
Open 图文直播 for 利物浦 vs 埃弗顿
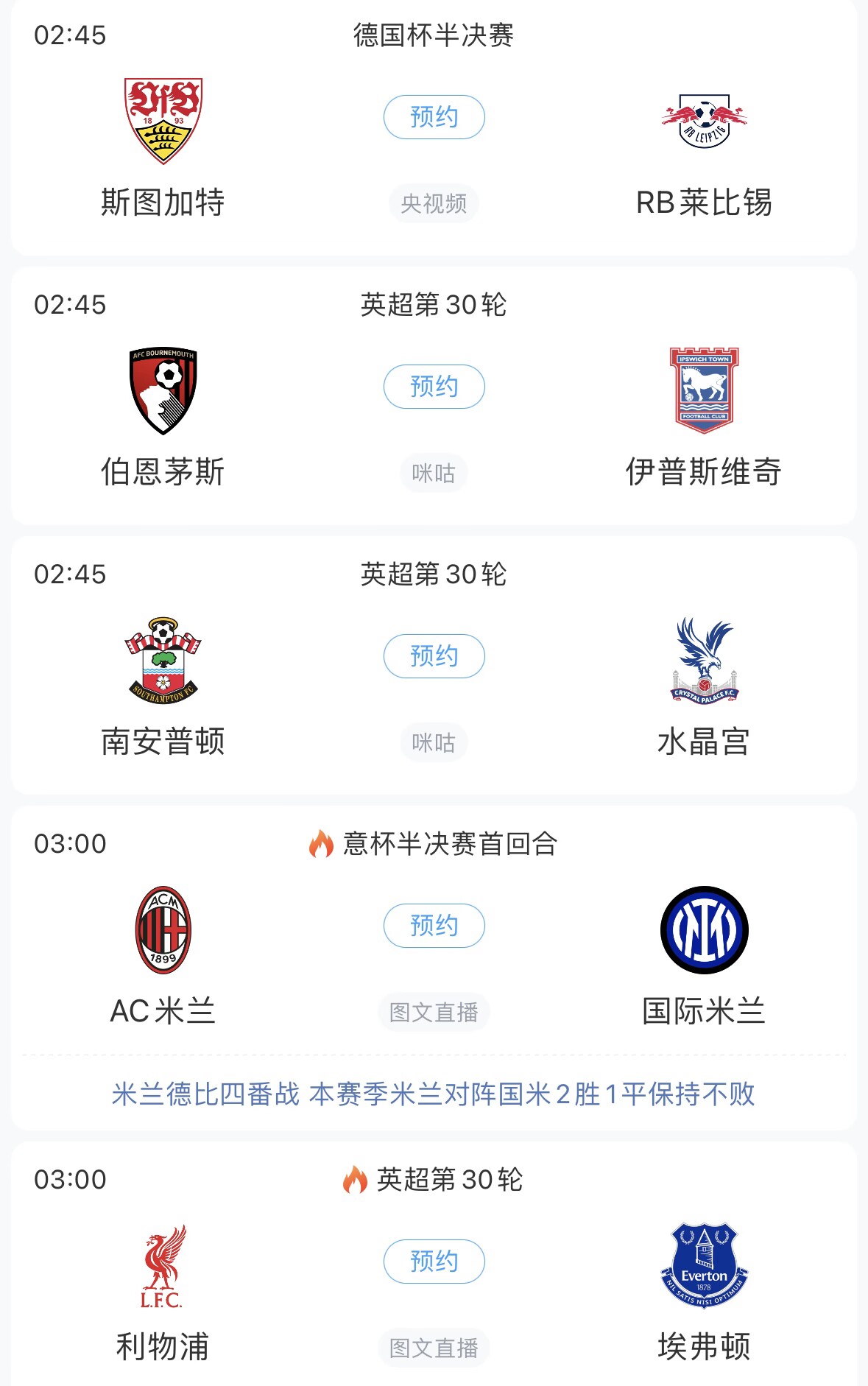434,1348
